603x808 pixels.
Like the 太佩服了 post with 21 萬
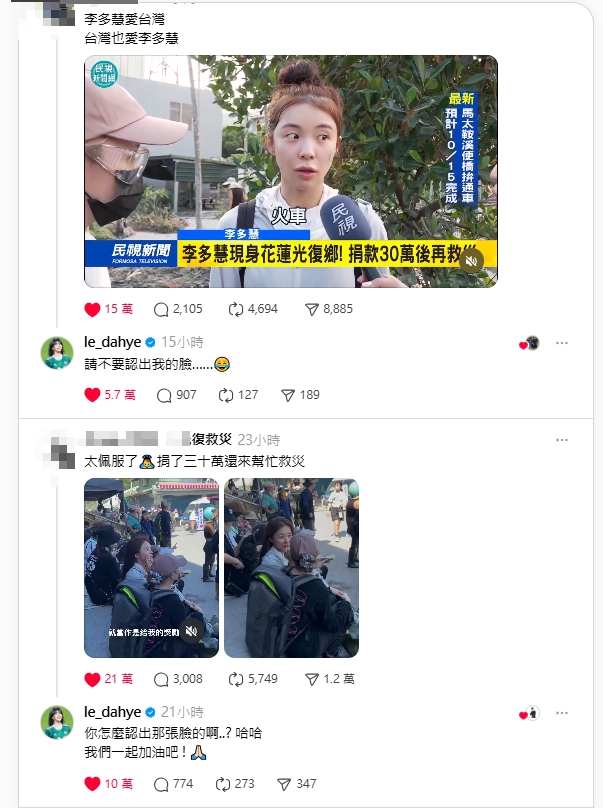(92, 679)
